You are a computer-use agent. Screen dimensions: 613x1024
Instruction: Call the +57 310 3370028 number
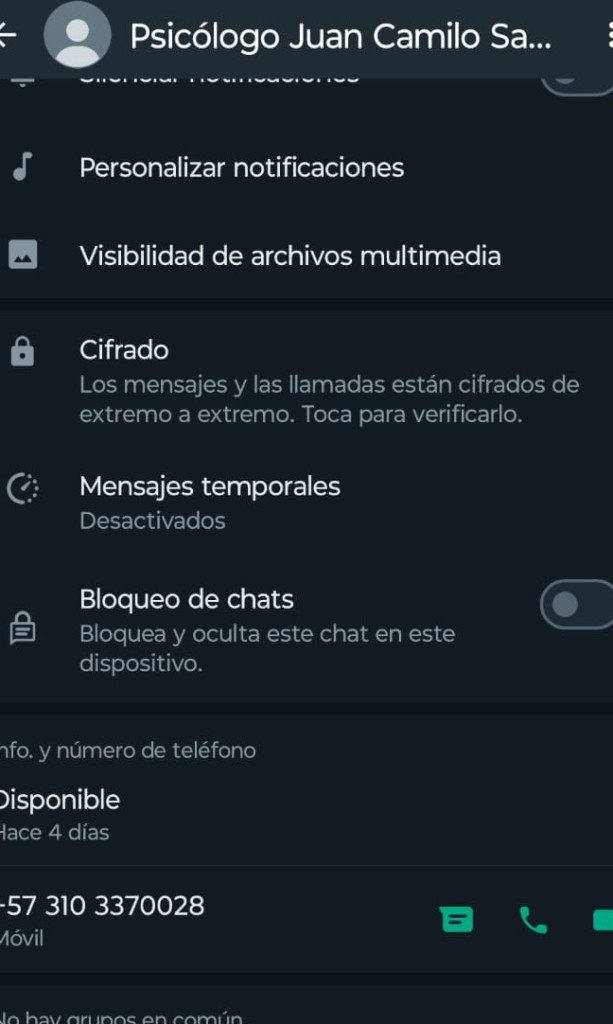click(x=533, y=920)
